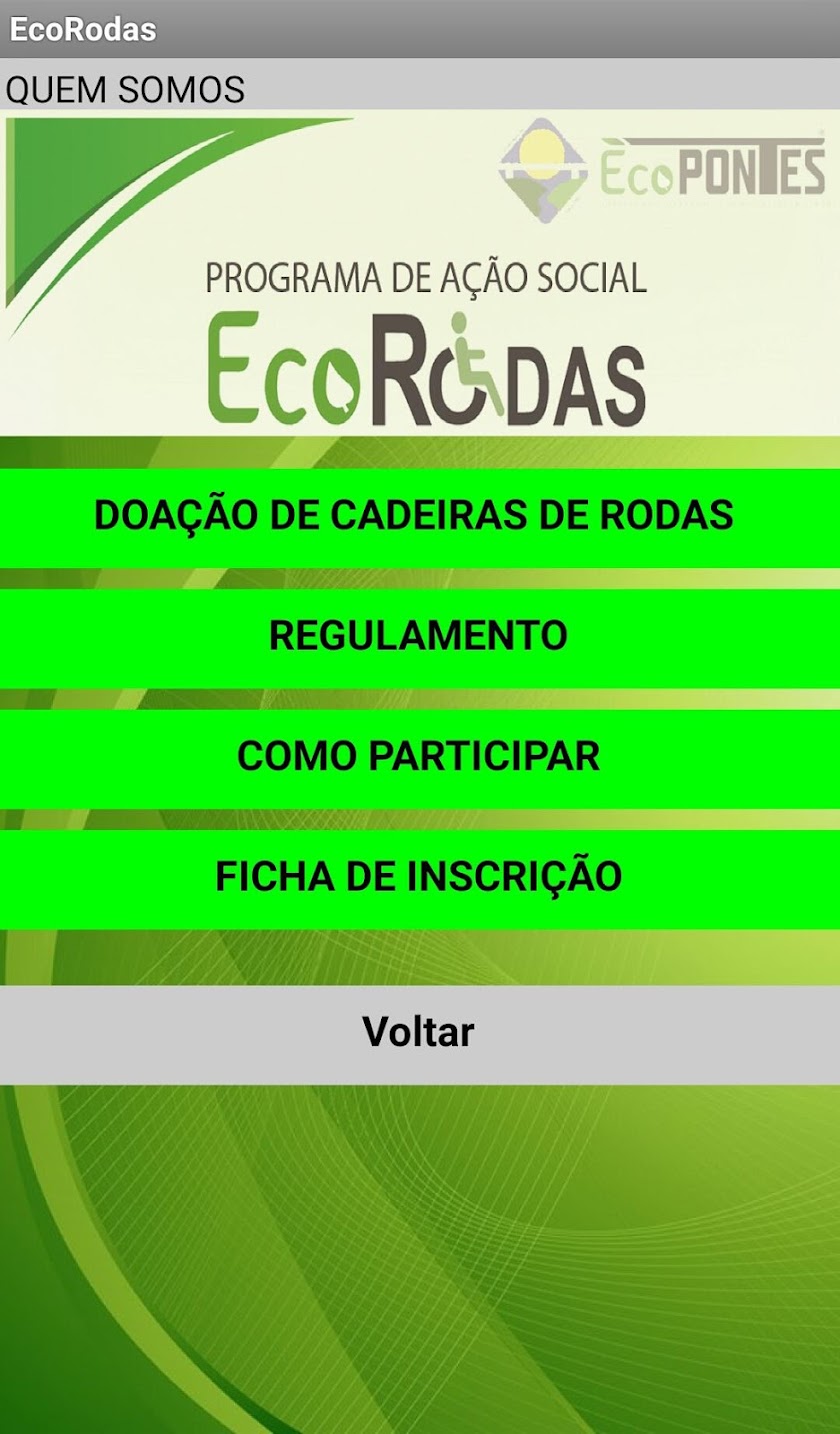
Task: Select Como Participar
Action: [420, 758]
